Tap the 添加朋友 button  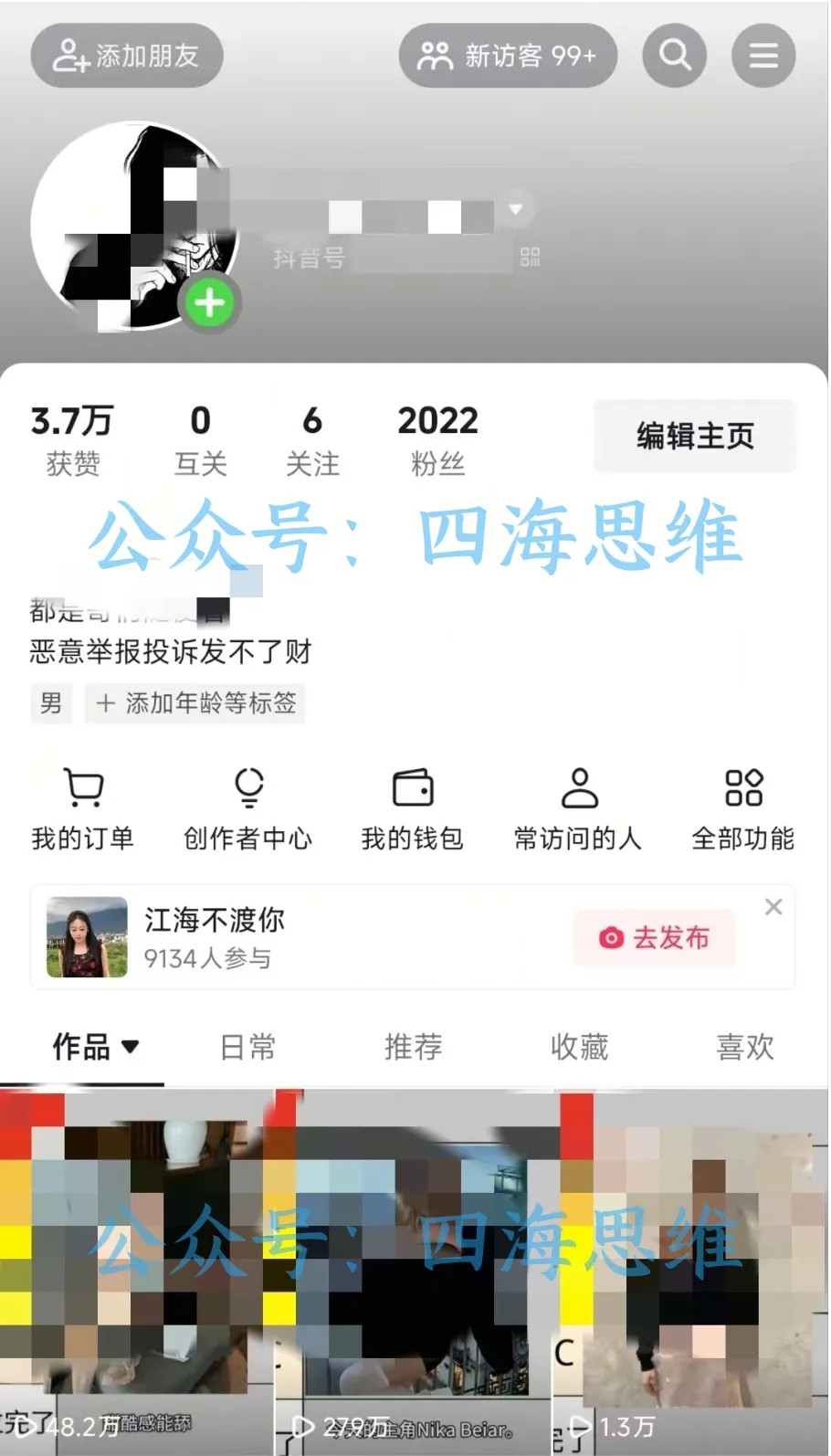pyautogui.click(x=127, y=56)
